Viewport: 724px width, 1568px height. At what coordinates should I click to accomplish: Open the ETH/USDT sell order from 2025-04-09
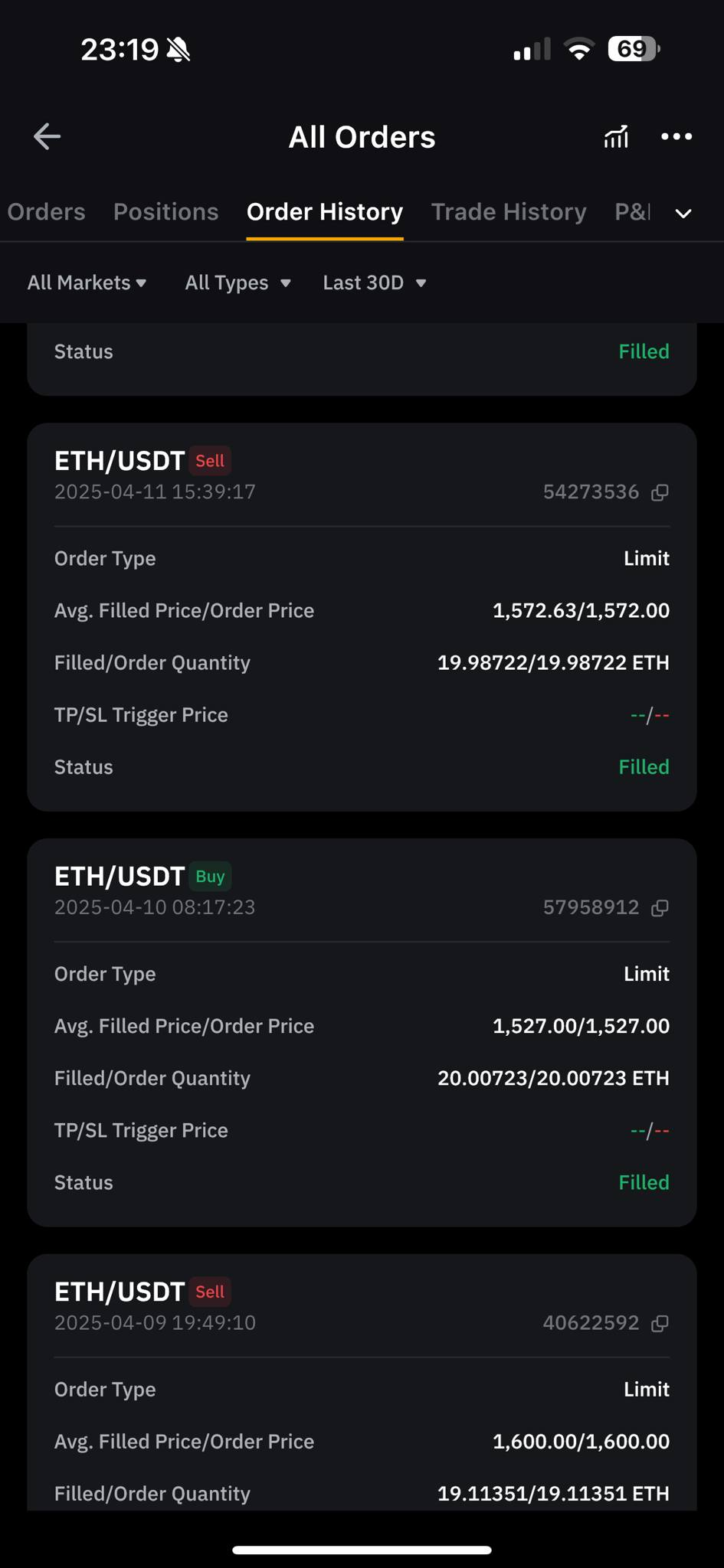pos(120,1293)
